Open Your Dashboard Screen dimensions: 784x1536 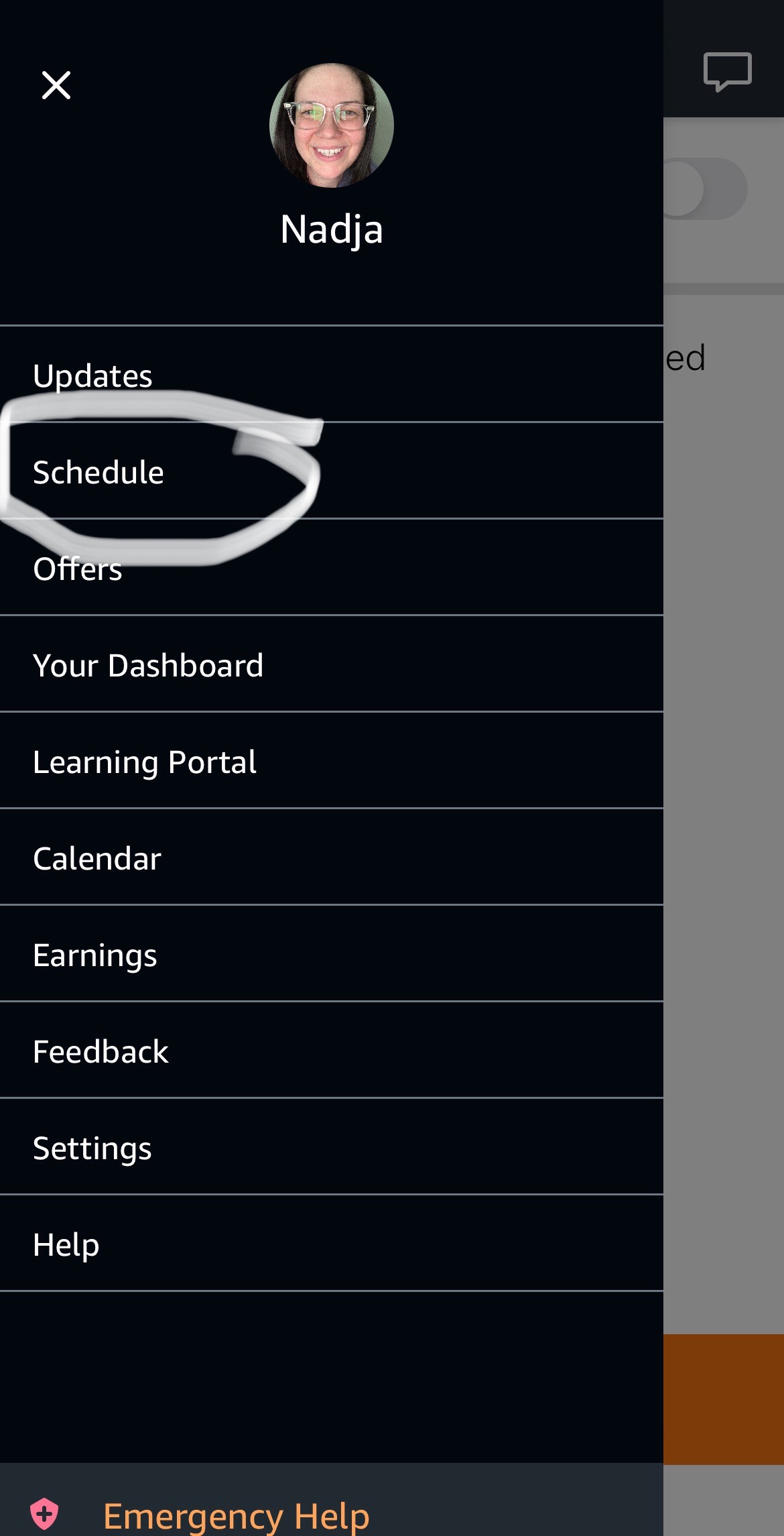[x=148, y=665]
